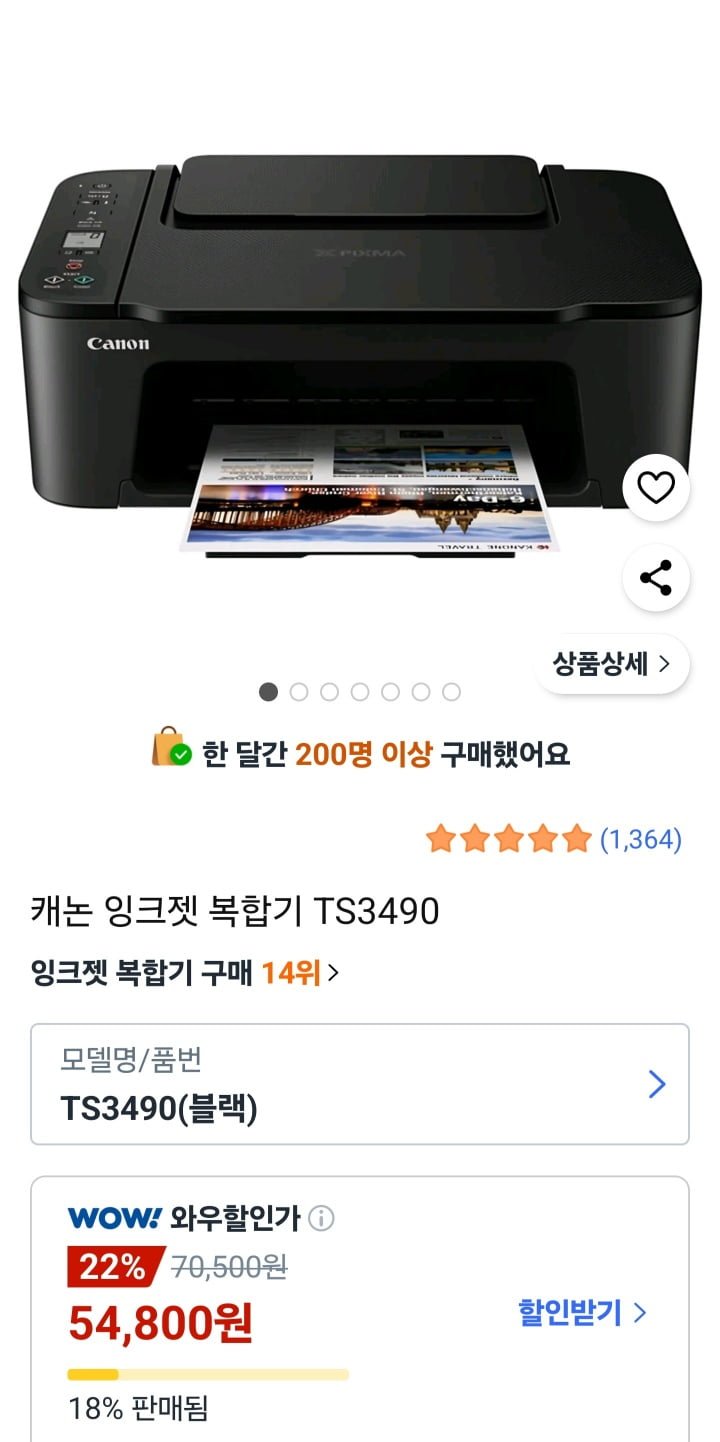This screenshot has width=720, height=1442.
Task: Tap 할인받기 to get the discount
Action: pos(582,1312)
